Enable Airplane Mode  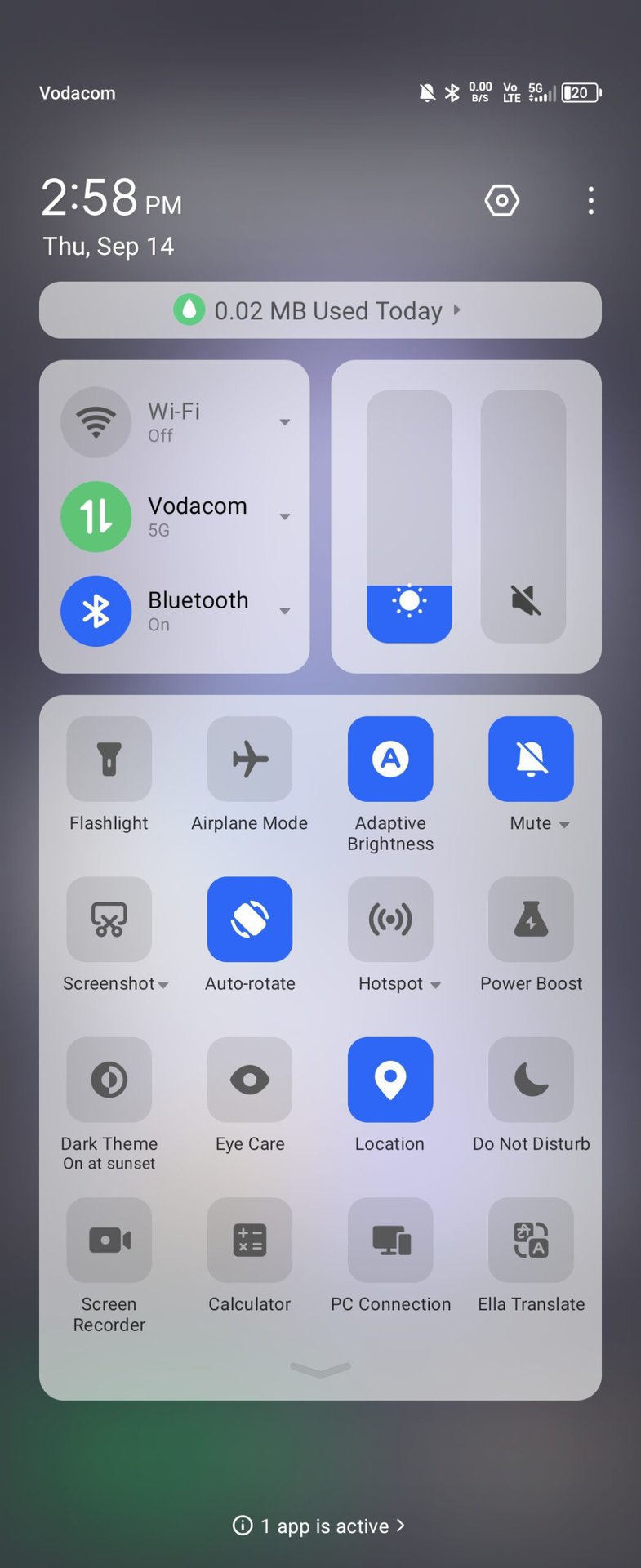[x=249, y=759]
